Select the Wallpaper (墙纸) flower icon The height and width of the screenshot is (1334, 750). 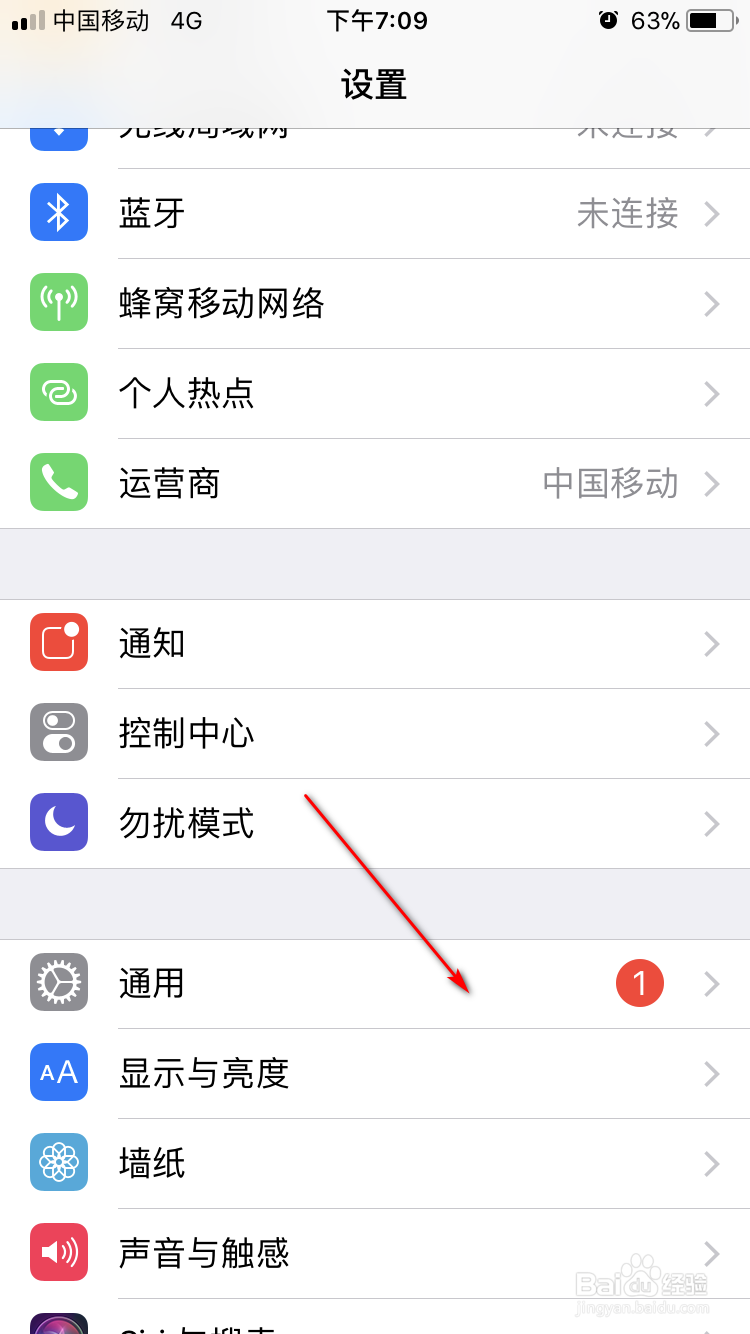point(58,1162)
